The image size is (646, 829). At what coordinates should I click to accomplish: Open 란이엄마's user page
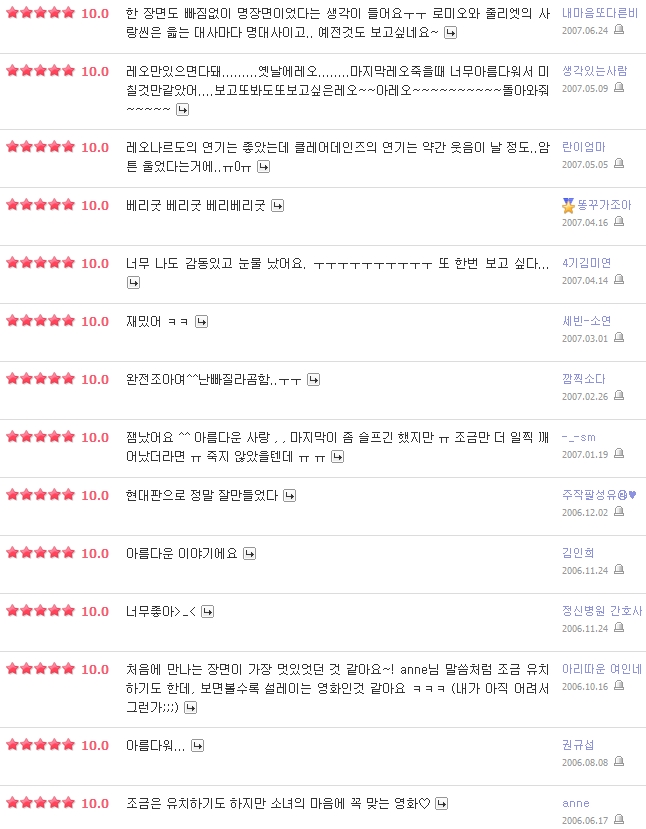(584, 147)
